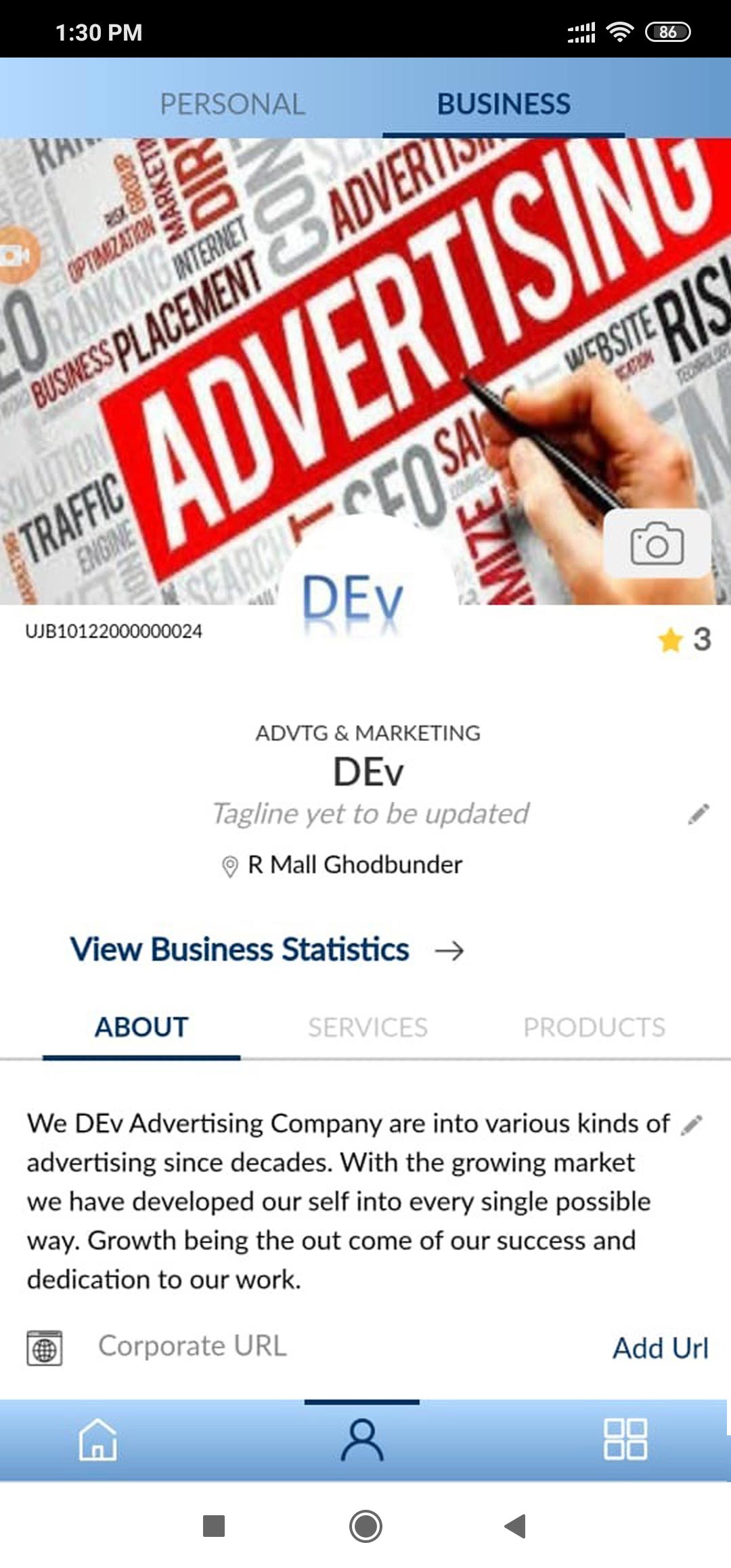Select the BUSINESS tab
This screenshot has width=731, height=1568.
(504, 104)
